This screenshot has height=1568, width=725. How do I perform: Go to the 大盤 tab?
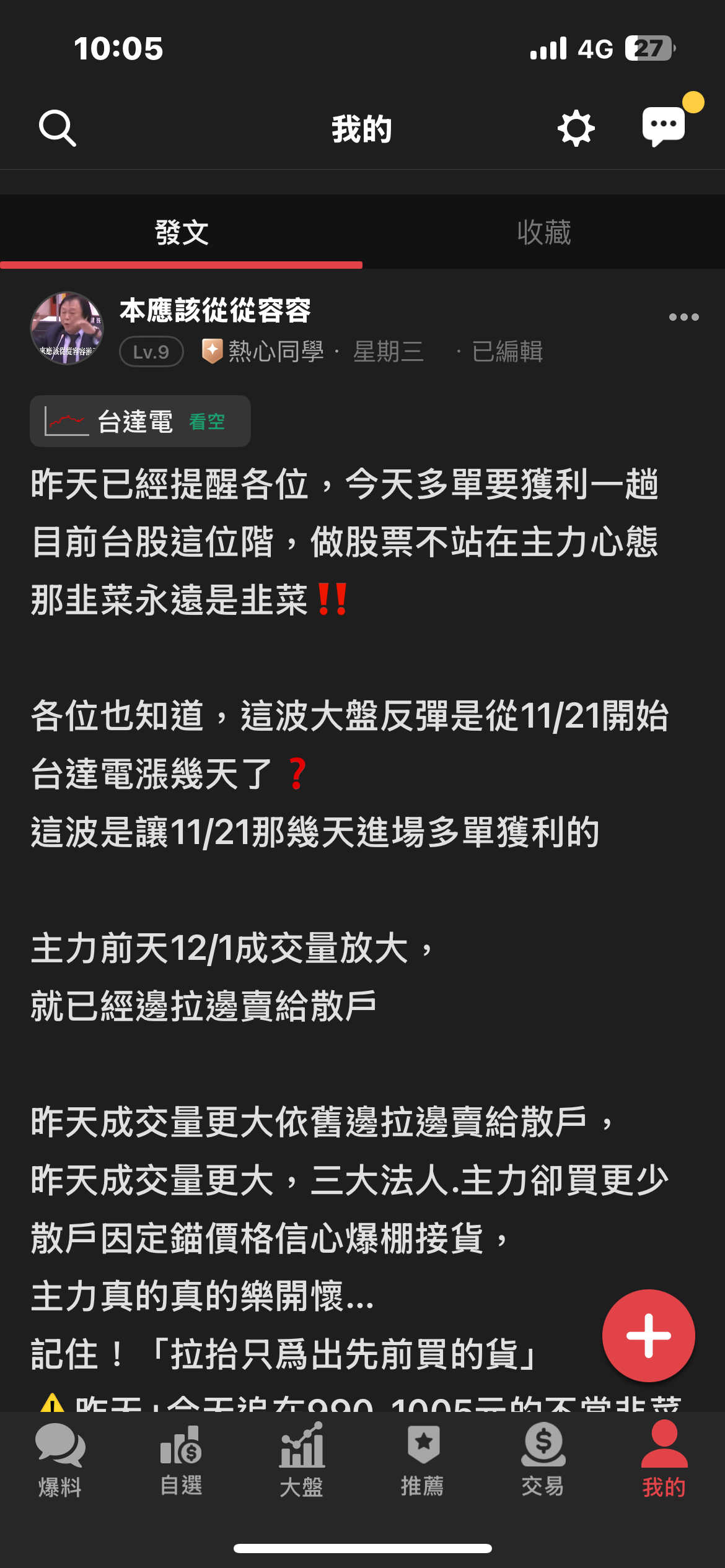[x=302, y=1460]
